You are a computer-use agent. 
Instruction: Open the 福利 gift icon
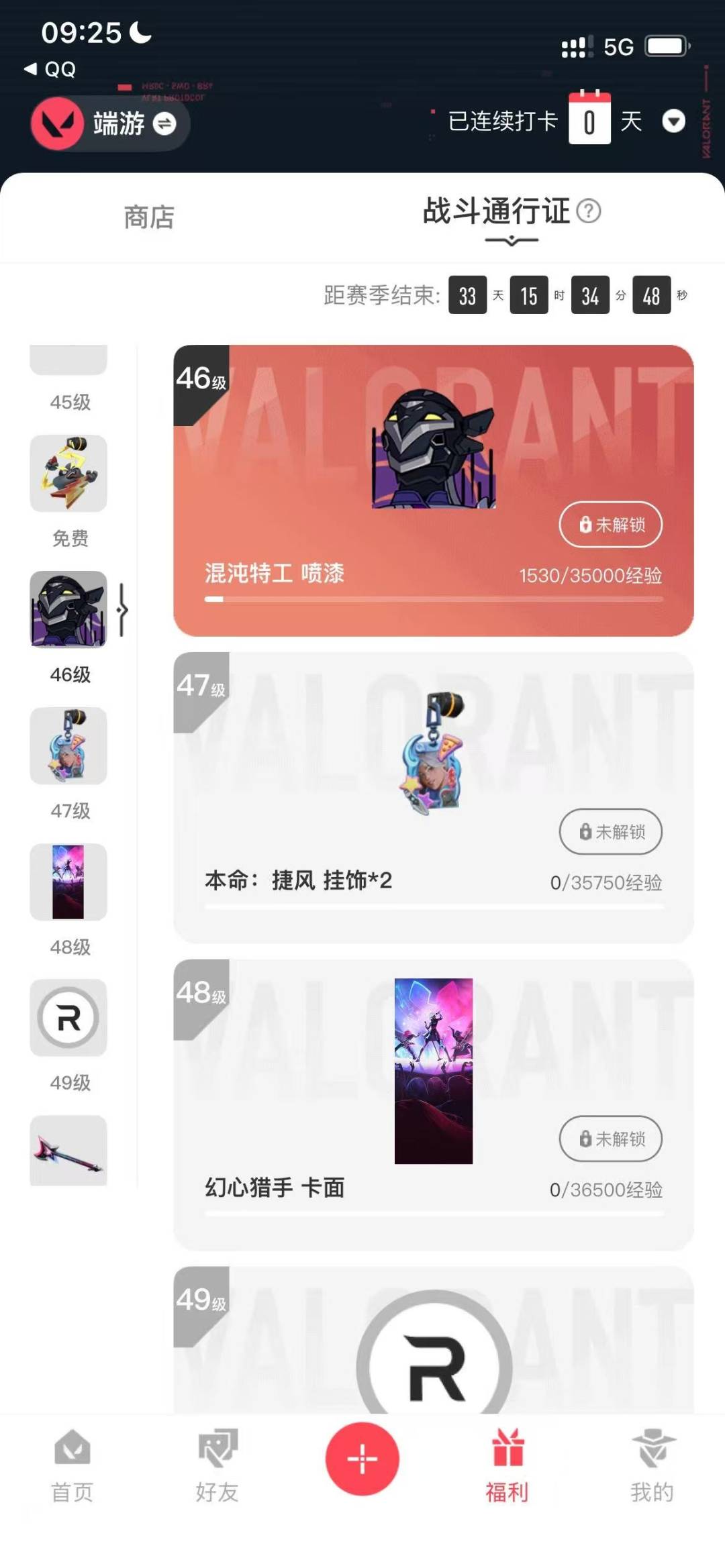507,1463
